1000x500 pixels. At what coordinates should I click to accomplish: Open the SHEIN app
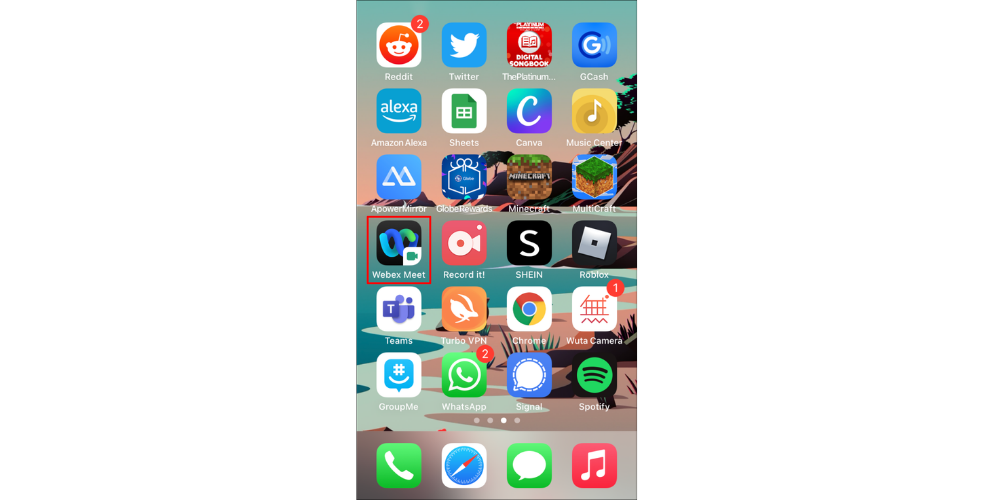click(x=529, y=243)
